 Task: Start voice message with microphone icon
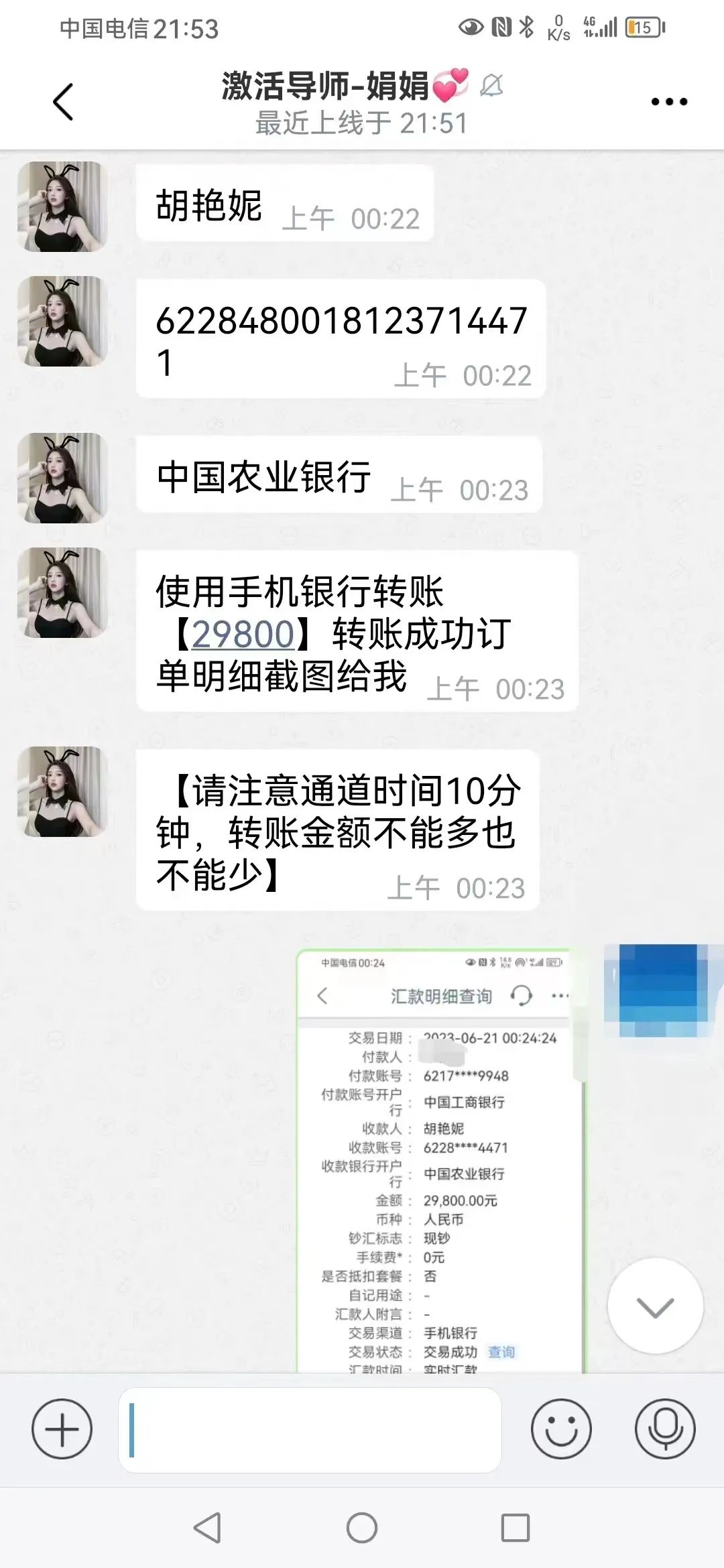coord(665,1429)
